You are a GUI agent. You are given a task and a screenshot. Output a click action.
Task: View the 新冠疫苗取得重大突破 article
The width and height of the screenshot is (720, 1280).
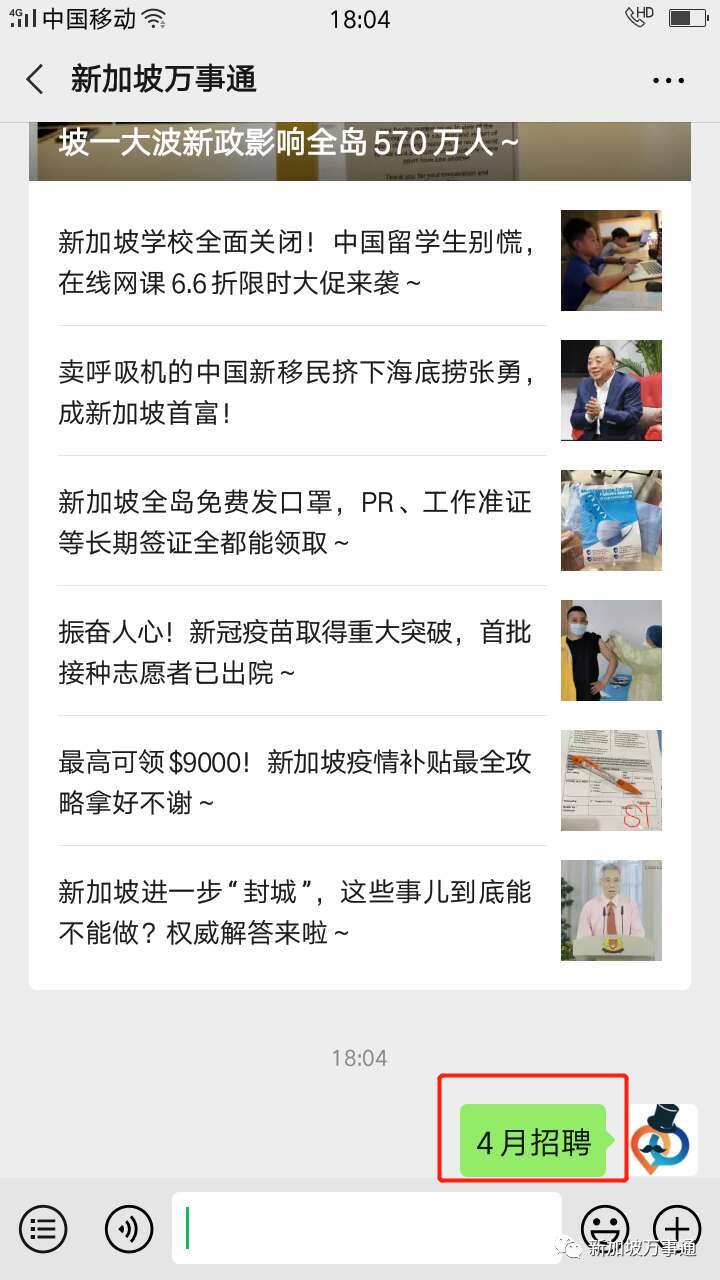[x=300, y=652]
